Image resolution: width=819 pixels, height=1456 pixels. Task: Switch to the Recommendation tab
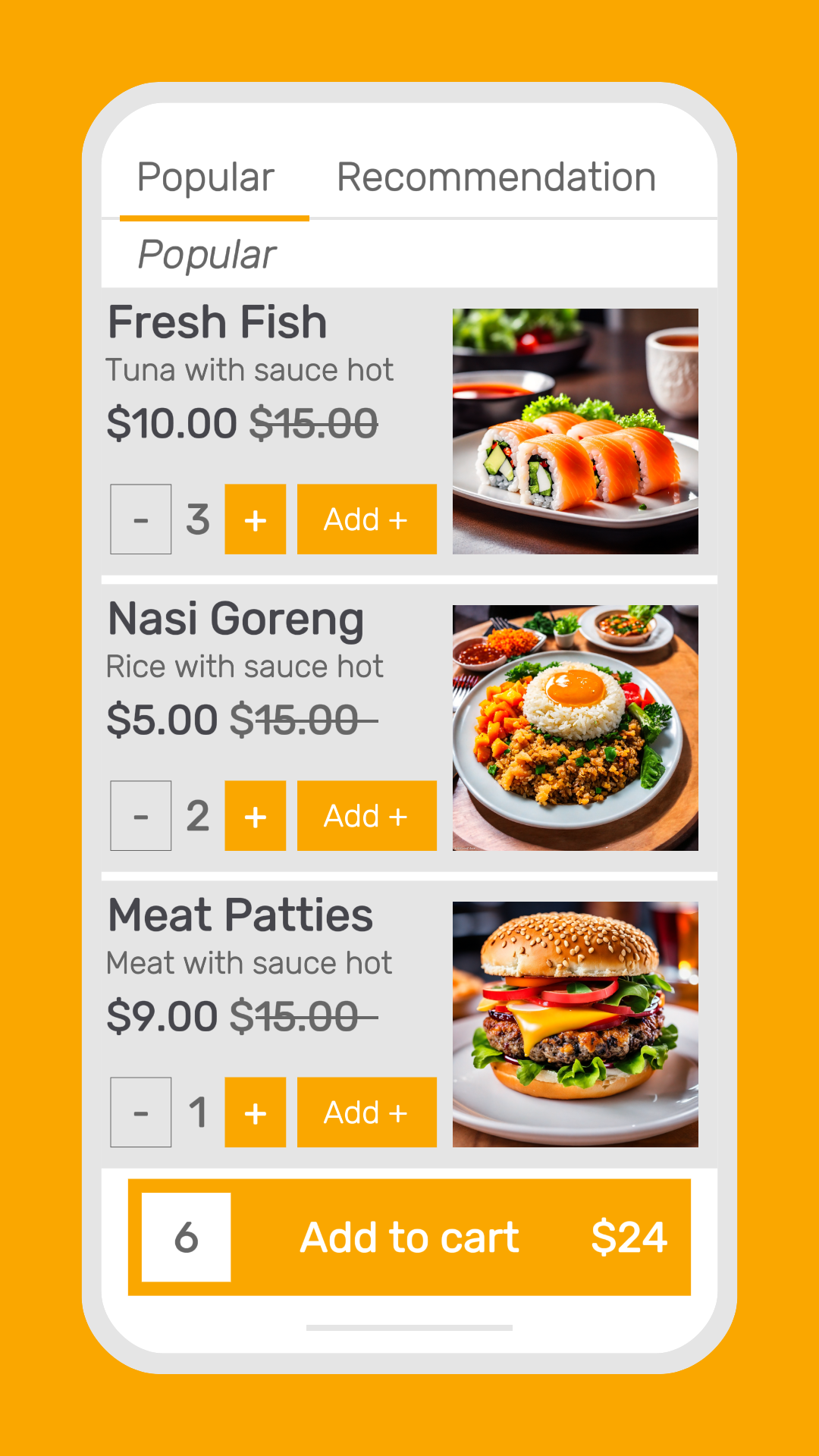(x=496, y=177)
